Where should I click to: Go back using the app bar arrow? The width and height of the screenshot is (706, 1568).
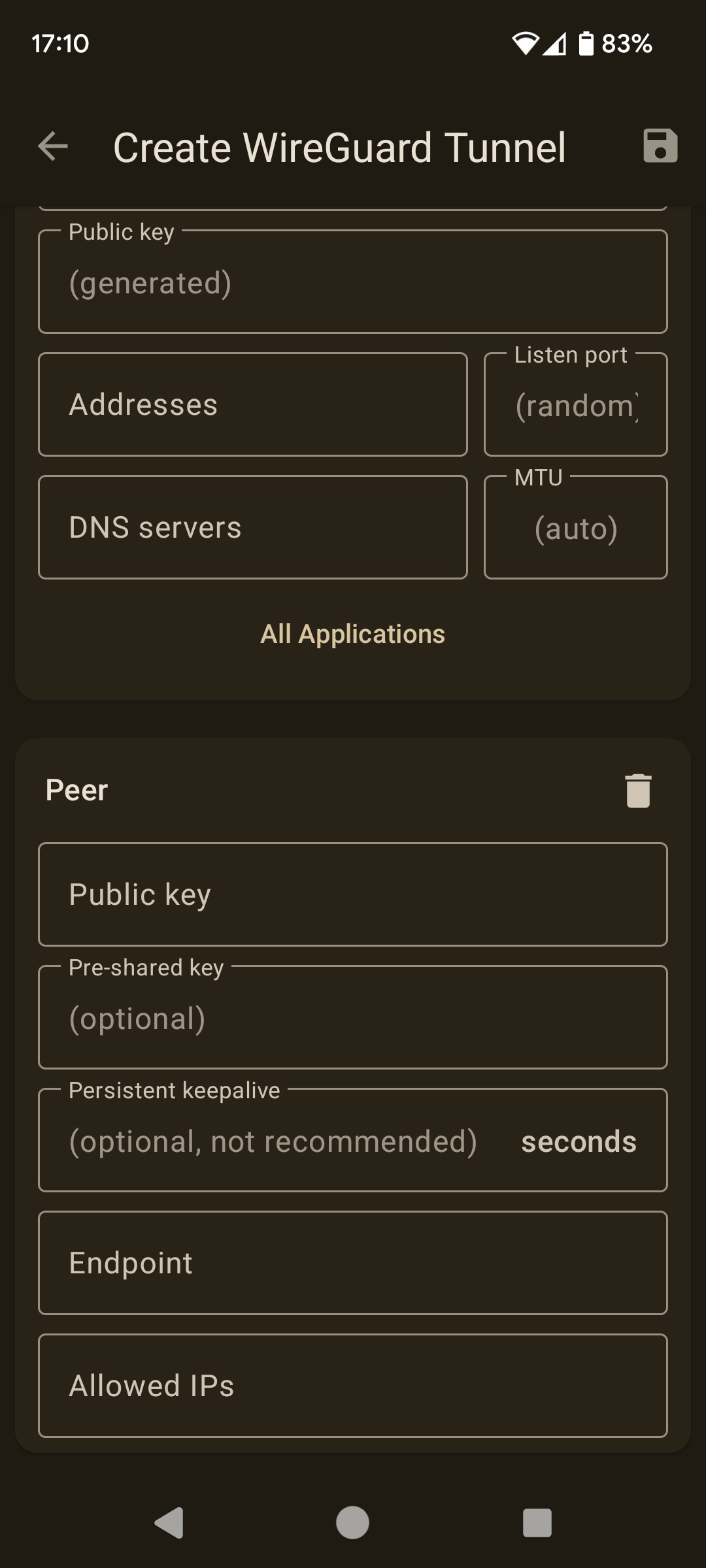[53, 146]
